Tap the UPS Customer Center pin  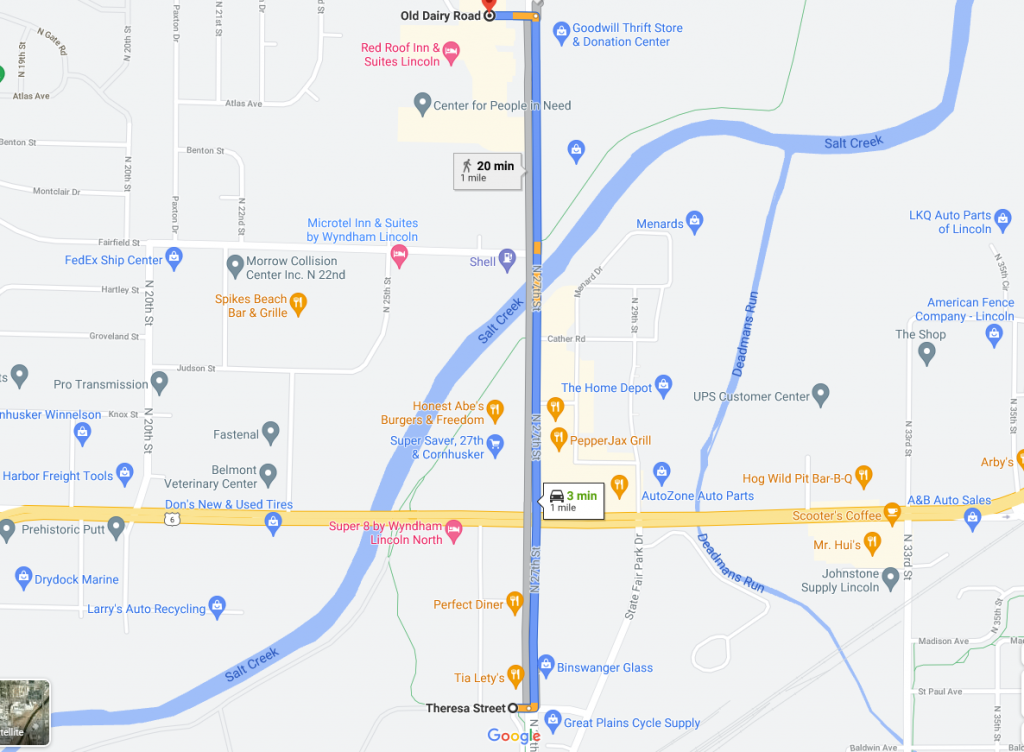821,395
